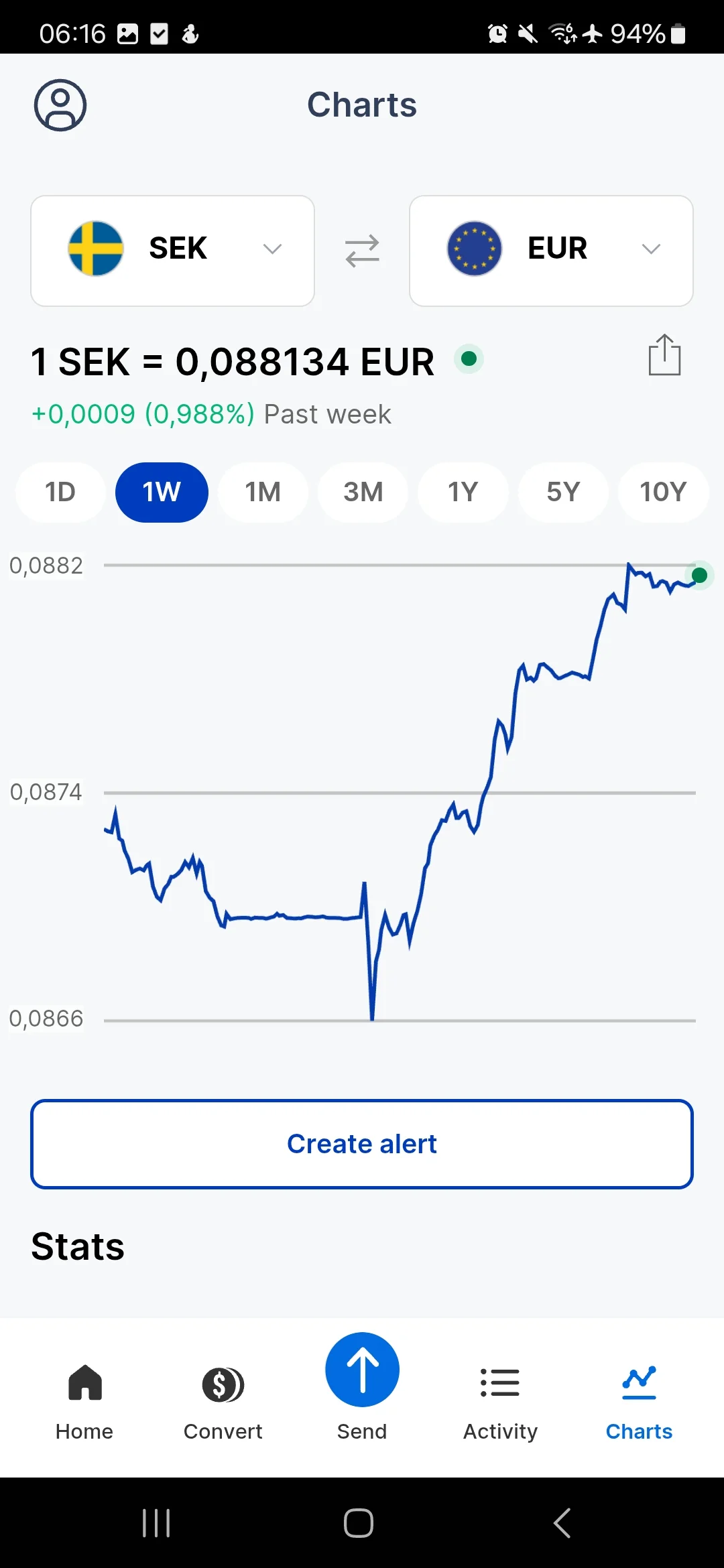This screenshot has width=724, height=1568.
Task: Display the 10Y chart range
Action: 663,493
